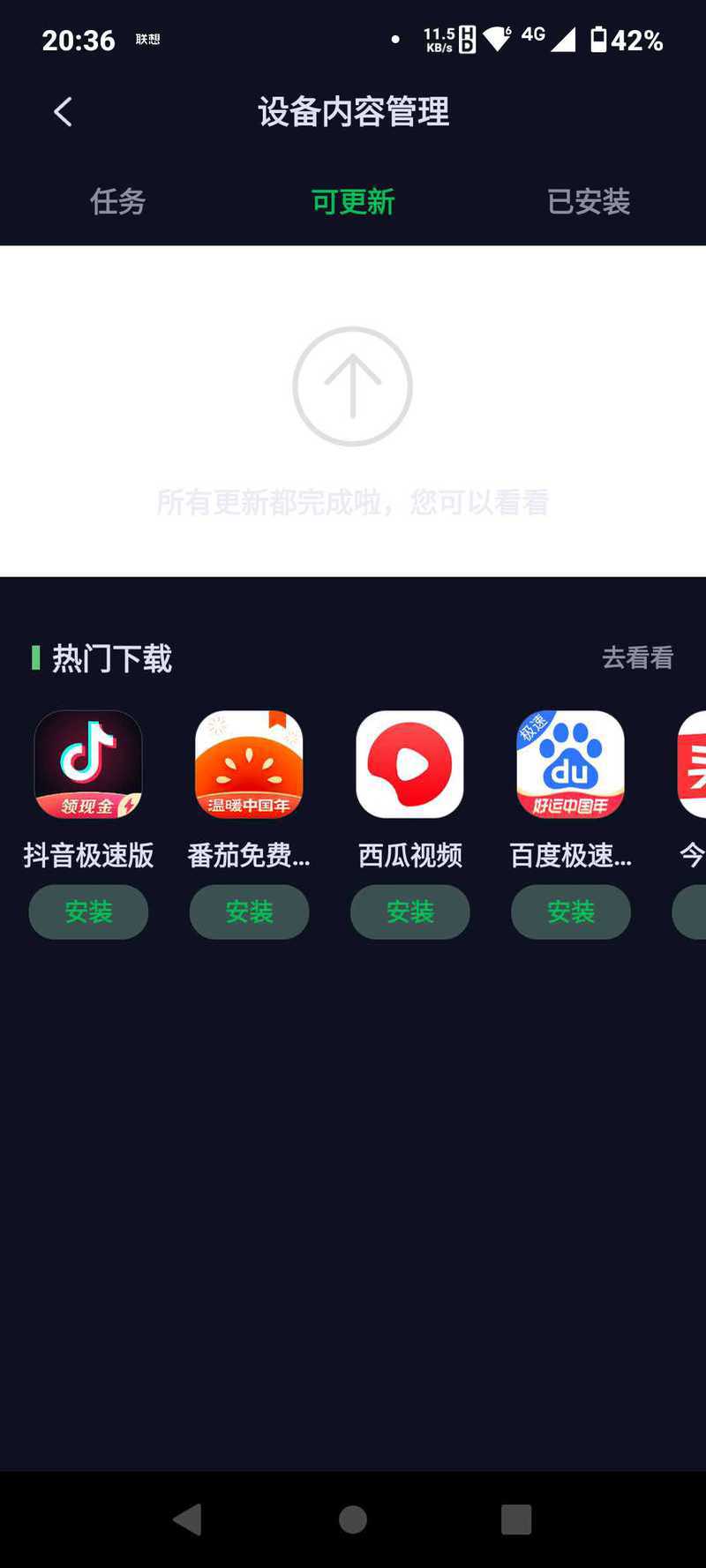The width and height of the screenshot is (706, 1568).
Task: Install 抖音极速版
Action: pyautogui.click(x=88, y=912)
